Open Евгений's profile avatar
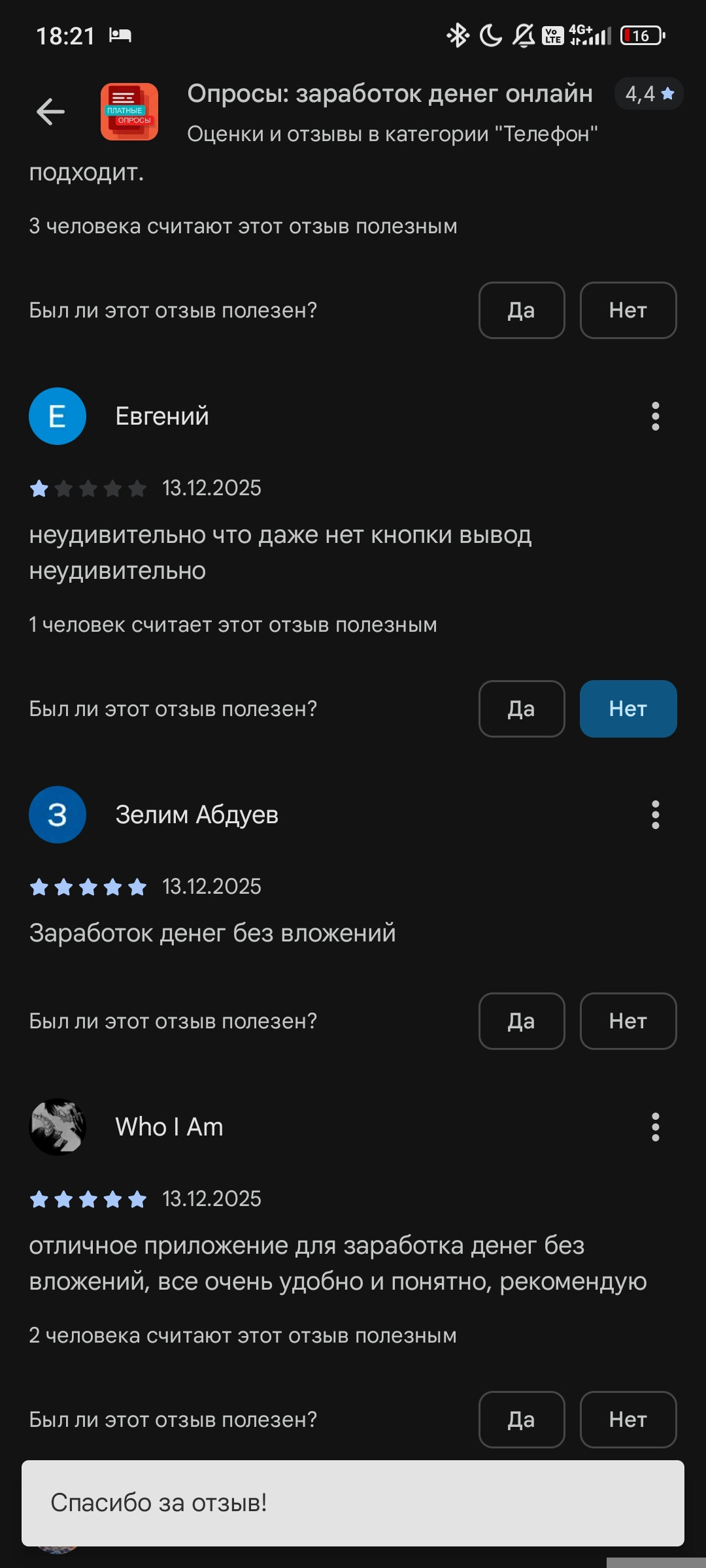The image size is (706, 1568). (58, 416)
